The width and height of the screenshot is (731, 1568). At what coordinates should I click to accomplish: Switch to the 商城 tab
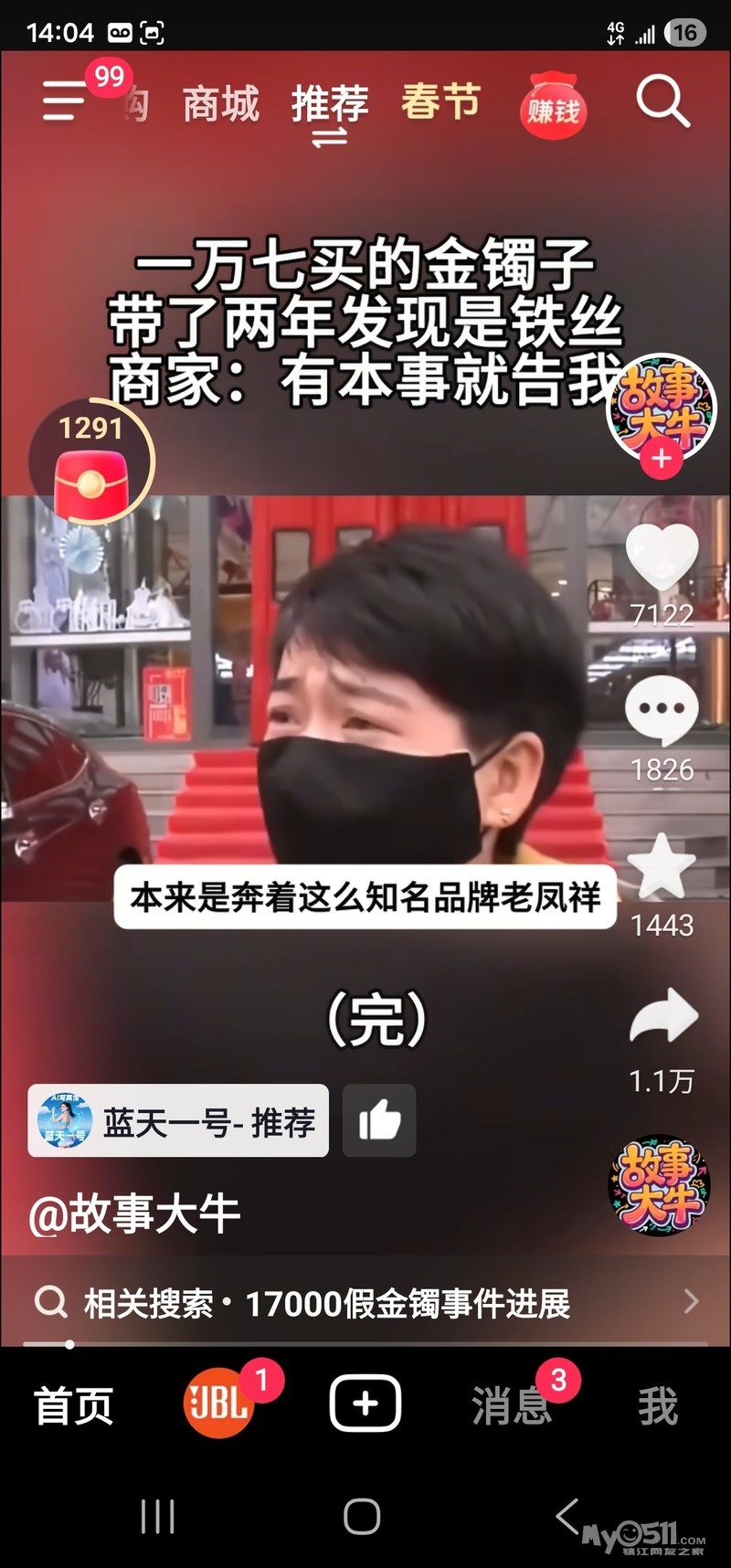coord(220,104)
